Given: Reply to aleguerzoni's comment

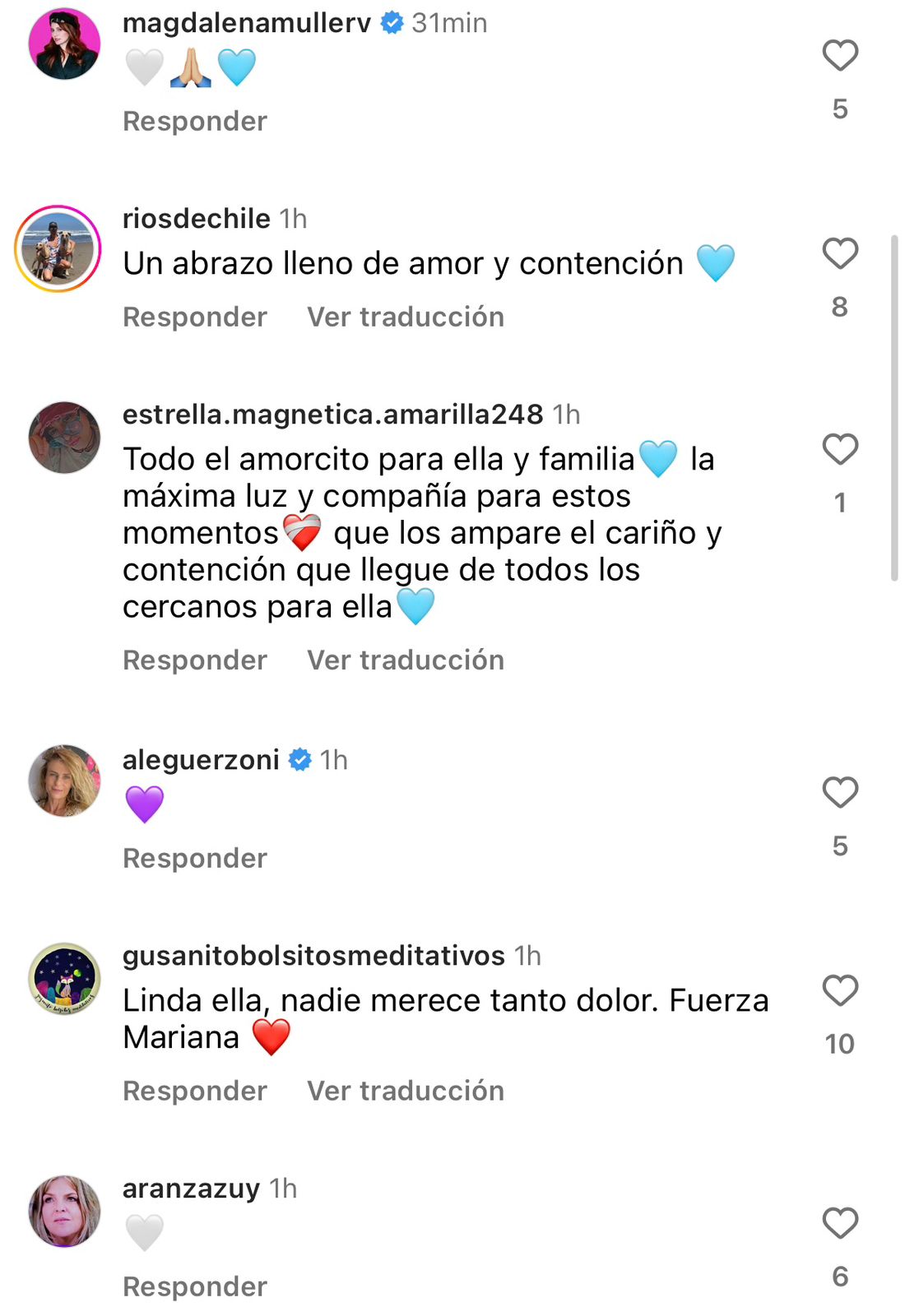Looking at the screenshot, I should (x=195, y=859).
